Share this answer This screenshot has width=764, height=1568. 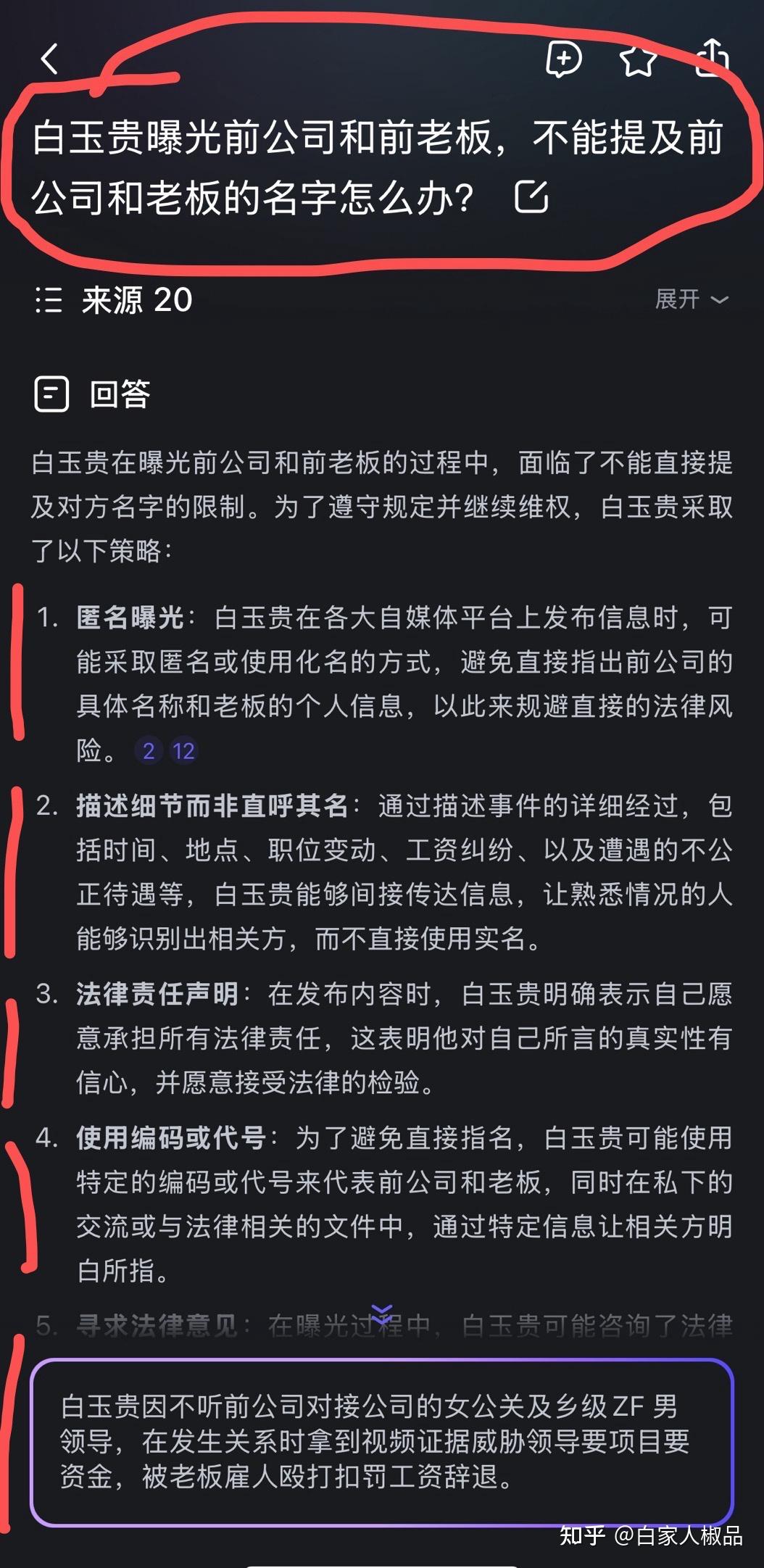[x=711, y=57]
